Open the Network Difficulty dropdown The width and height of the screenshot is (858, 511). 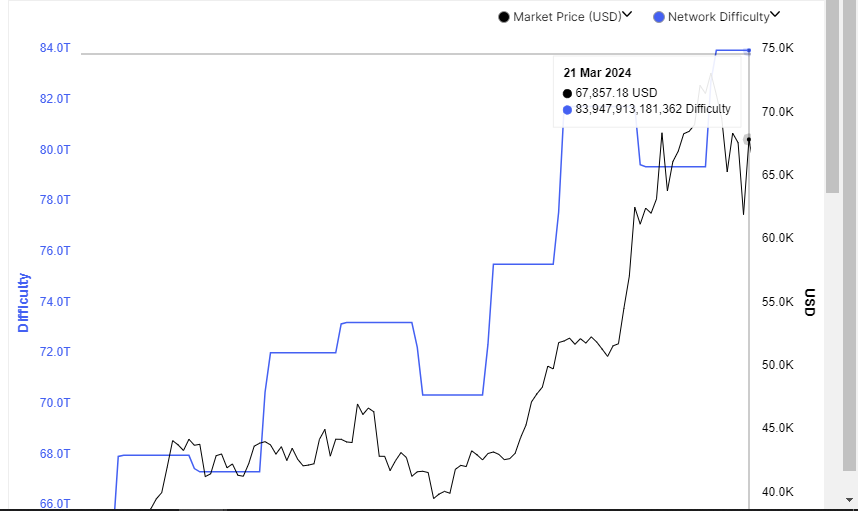(776, 15)
